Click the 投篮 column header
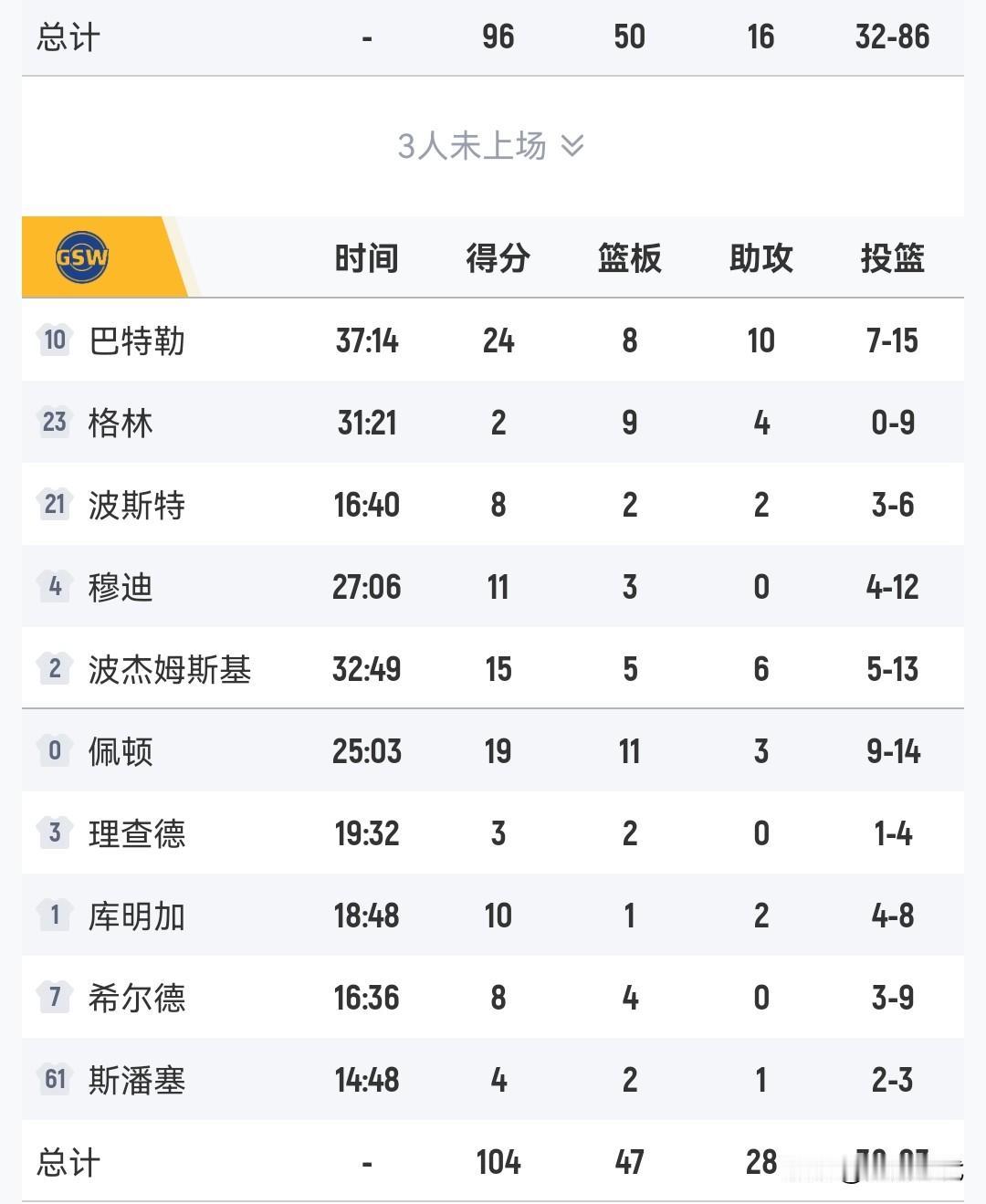The image size is (986, 1204). [x=892, y=258]
